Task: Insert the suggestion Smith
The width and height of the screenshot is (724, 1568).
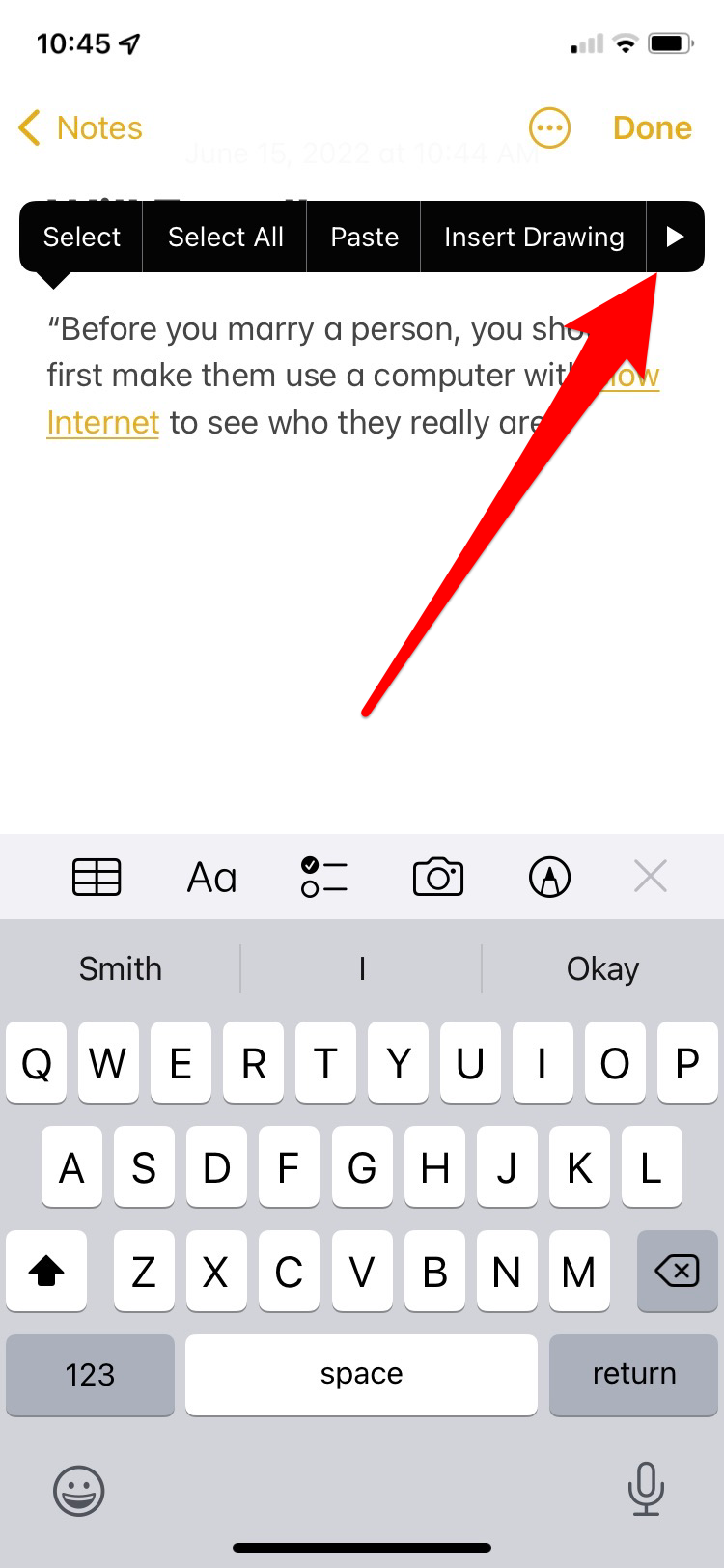Action: coord(121,968)
